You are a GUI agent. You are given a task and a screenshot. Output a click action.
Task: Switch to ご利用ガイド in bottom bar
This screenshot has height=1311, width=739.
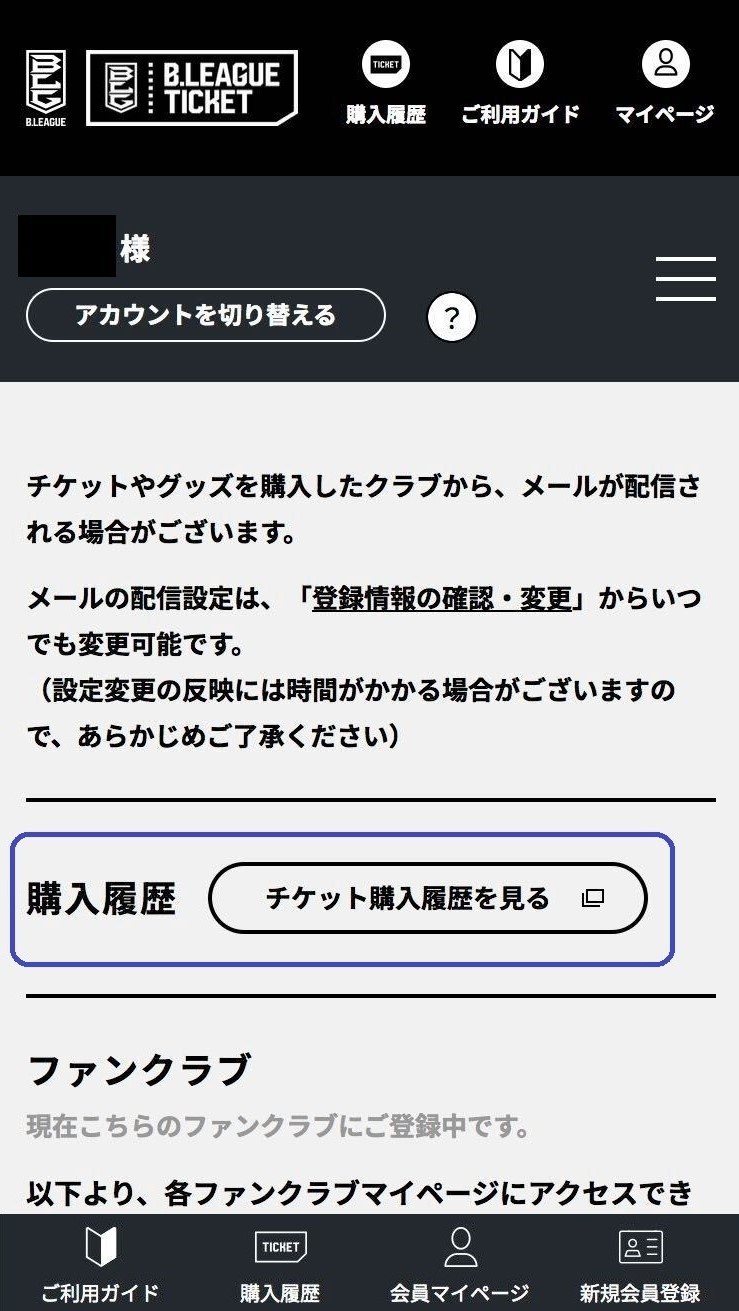point(100,1263)
